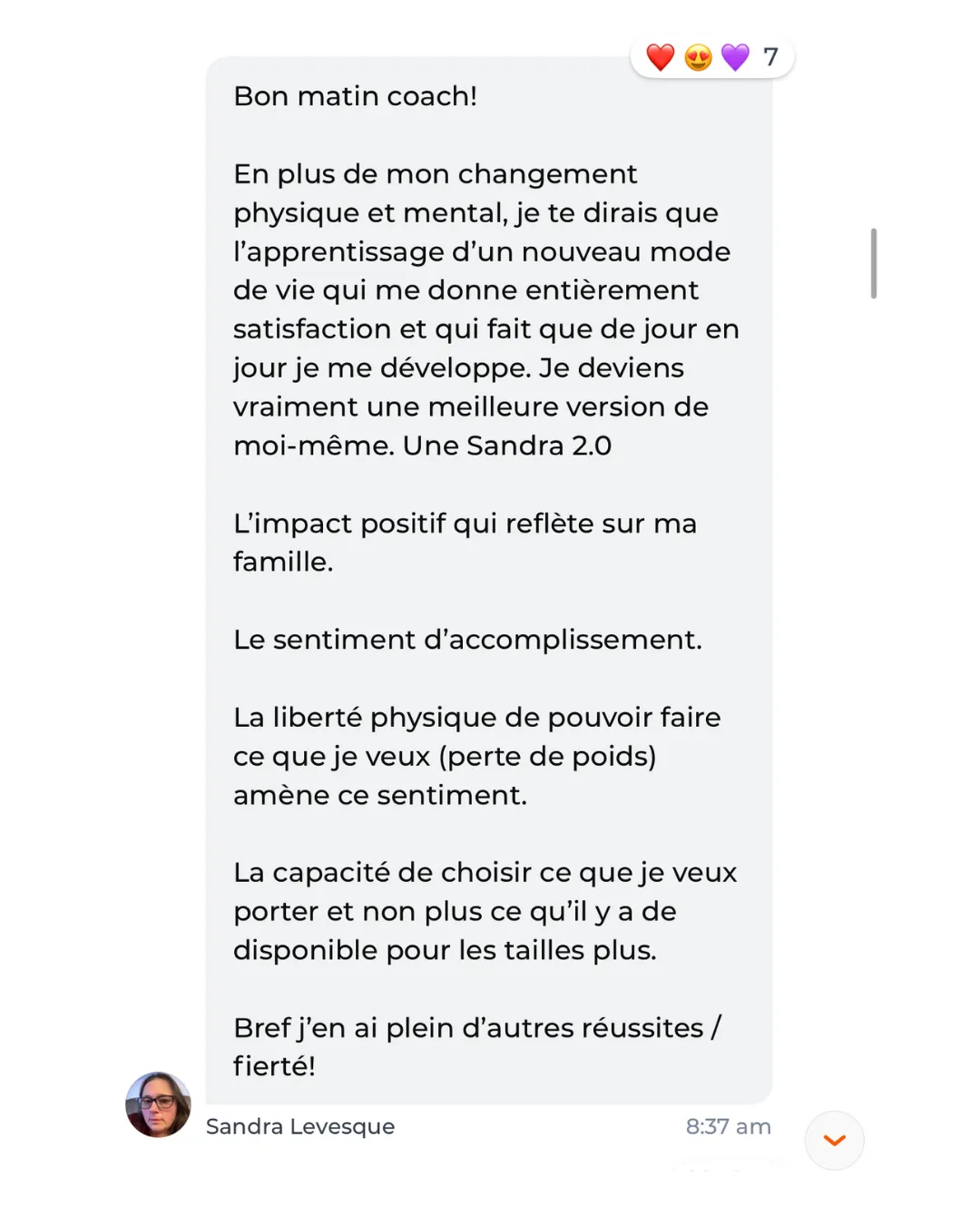The width and height of the screenshot is (980, 1225).
Task: Jump to latest messages with down chevron
Action: tap(834, 1141)
